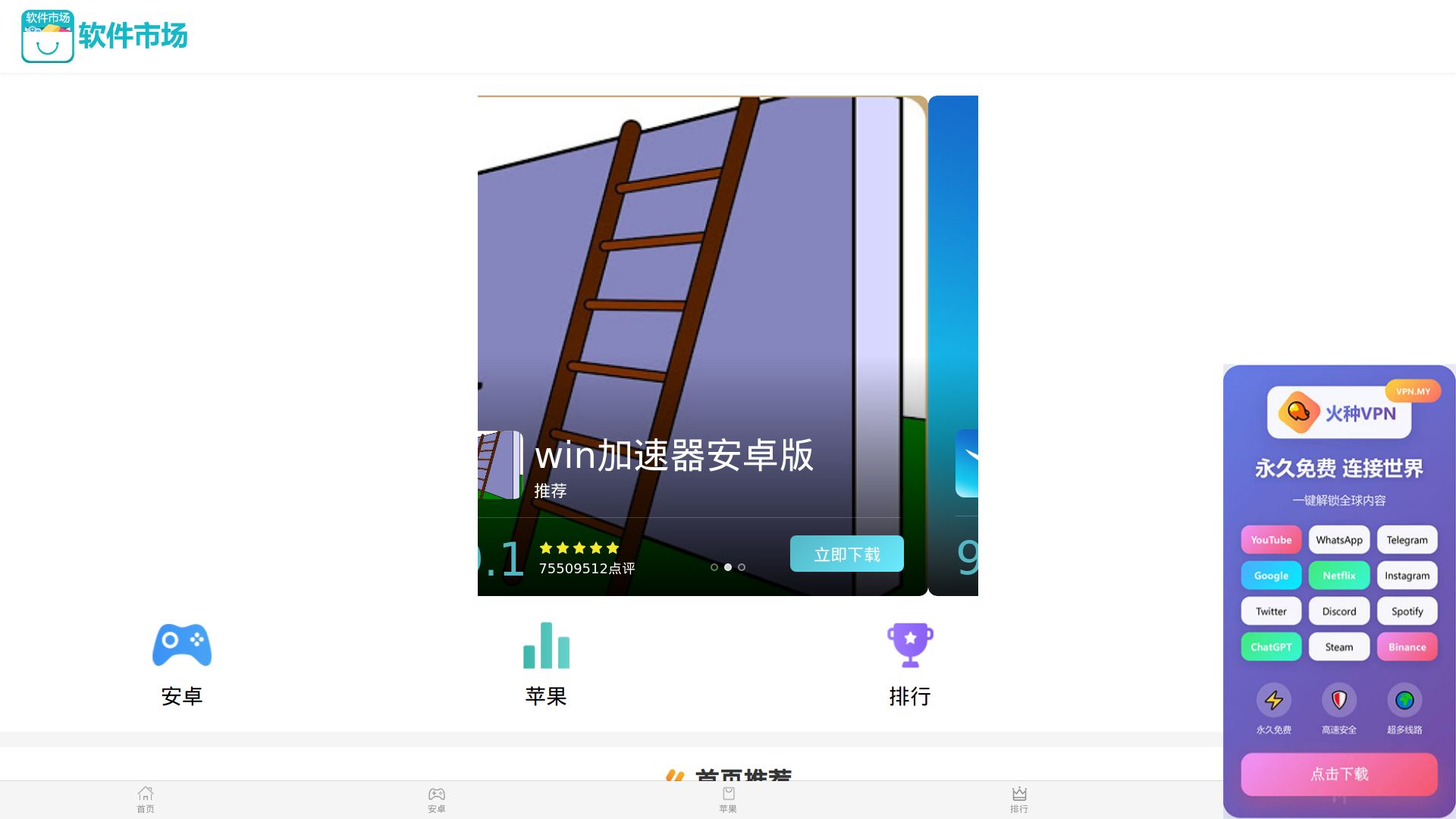1456x819 pixels.
Task: Tap 立即下载 on the win加速器 banner
Action: point(846,554)
